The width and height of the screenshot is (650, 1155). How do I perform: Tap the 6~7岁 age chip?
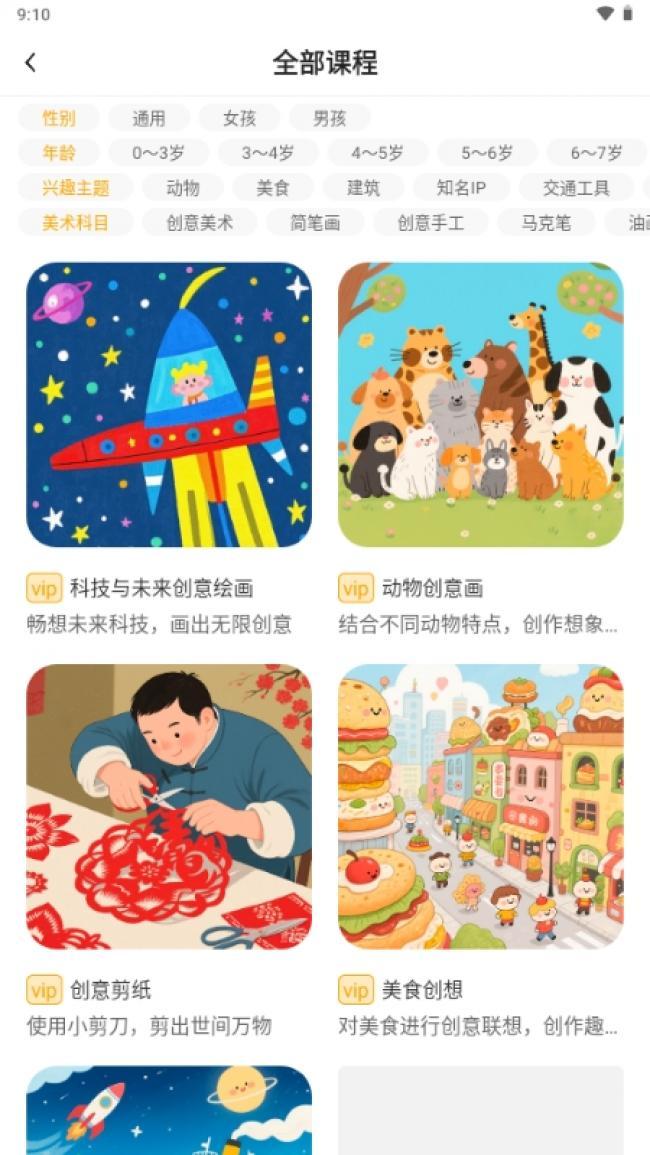[596, 153]
